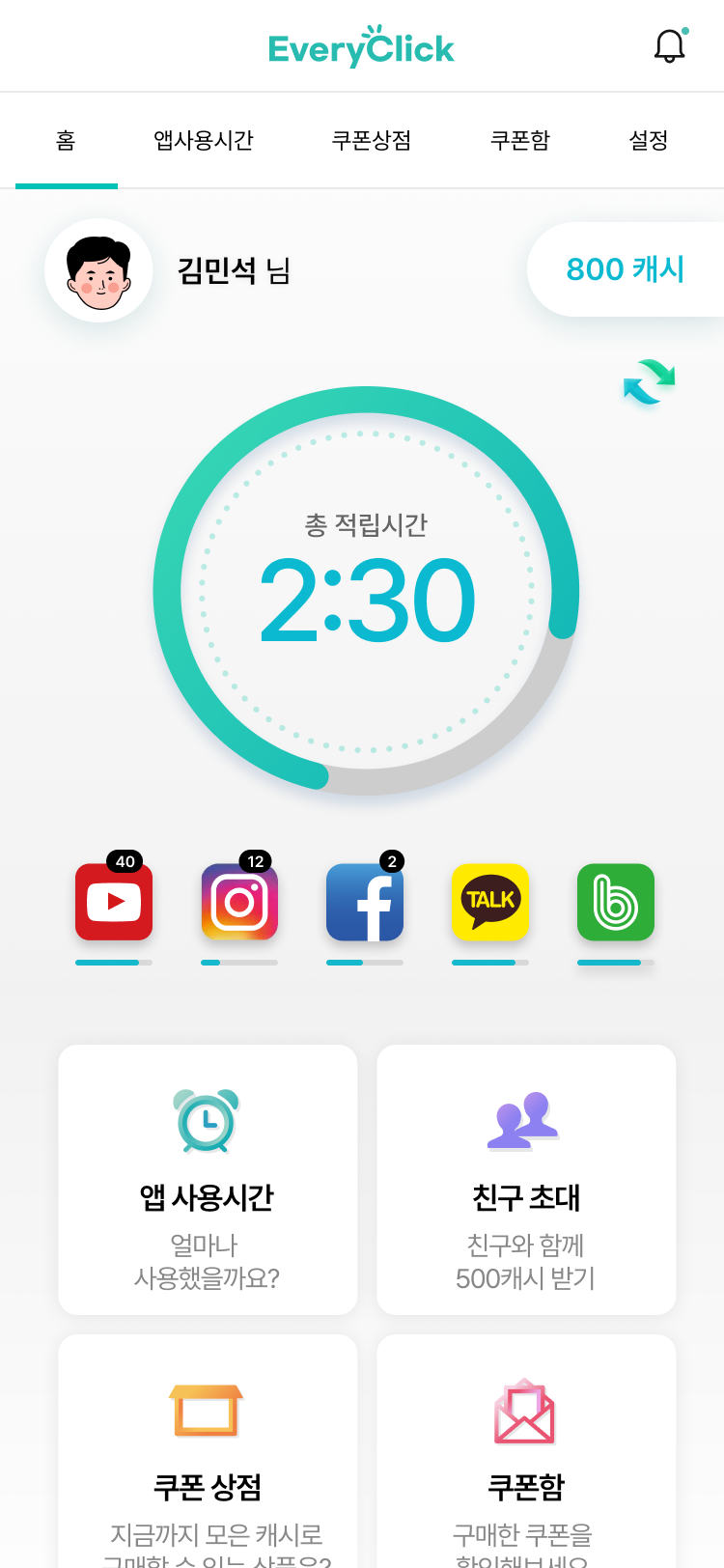Select the 홈 tab
724x1568 pixels.
click(66, 140)
